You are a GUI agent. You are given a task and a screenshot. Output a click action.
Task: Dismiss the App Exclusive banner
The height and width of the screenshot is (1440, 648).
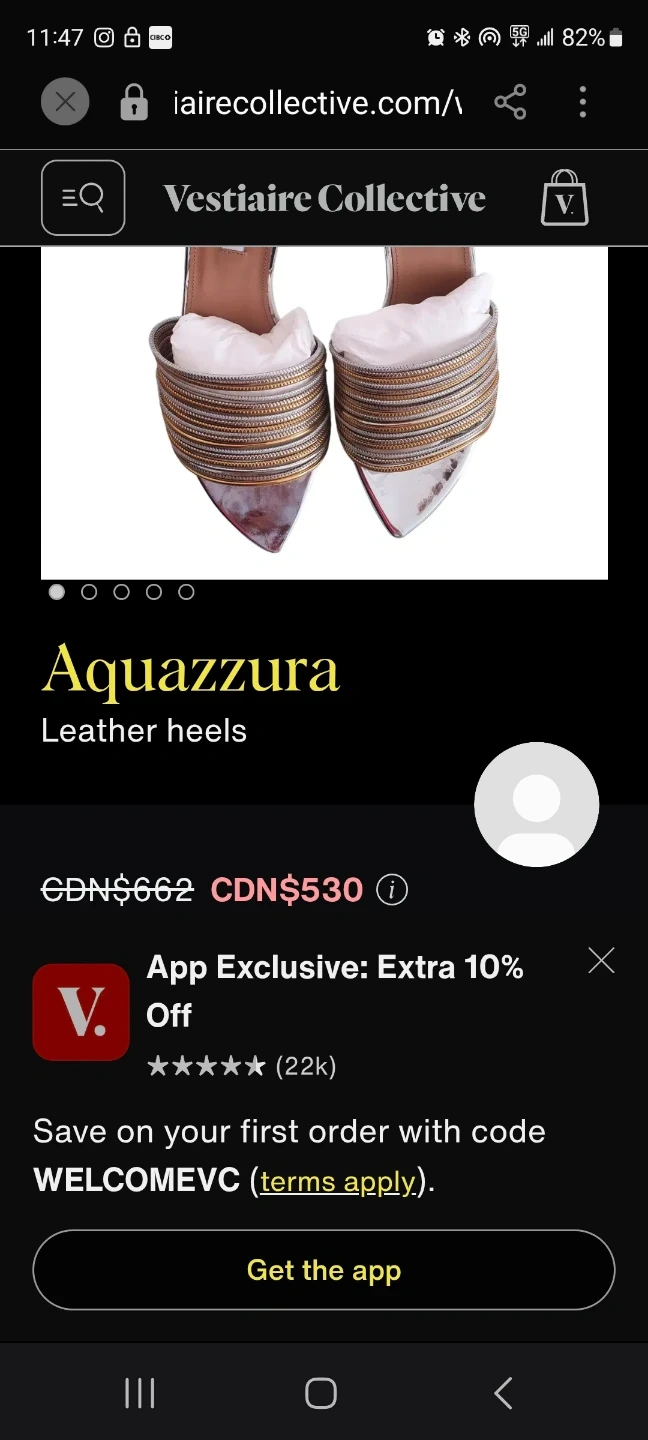601,961
